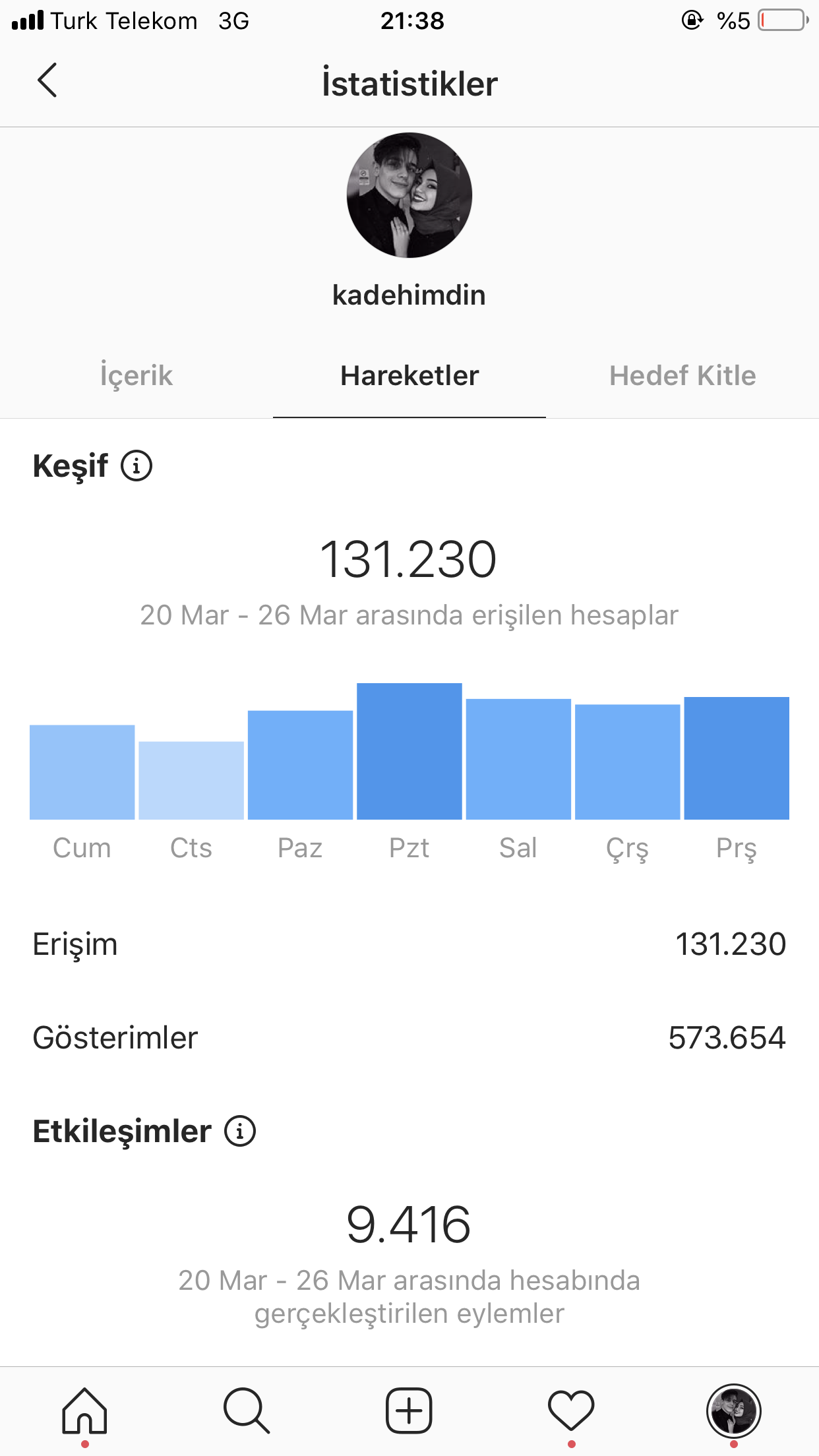Image resolution: width=819 pixels, height=1456 pixels.
Task: Open the activity heart tab
Action: (571, 1411)
